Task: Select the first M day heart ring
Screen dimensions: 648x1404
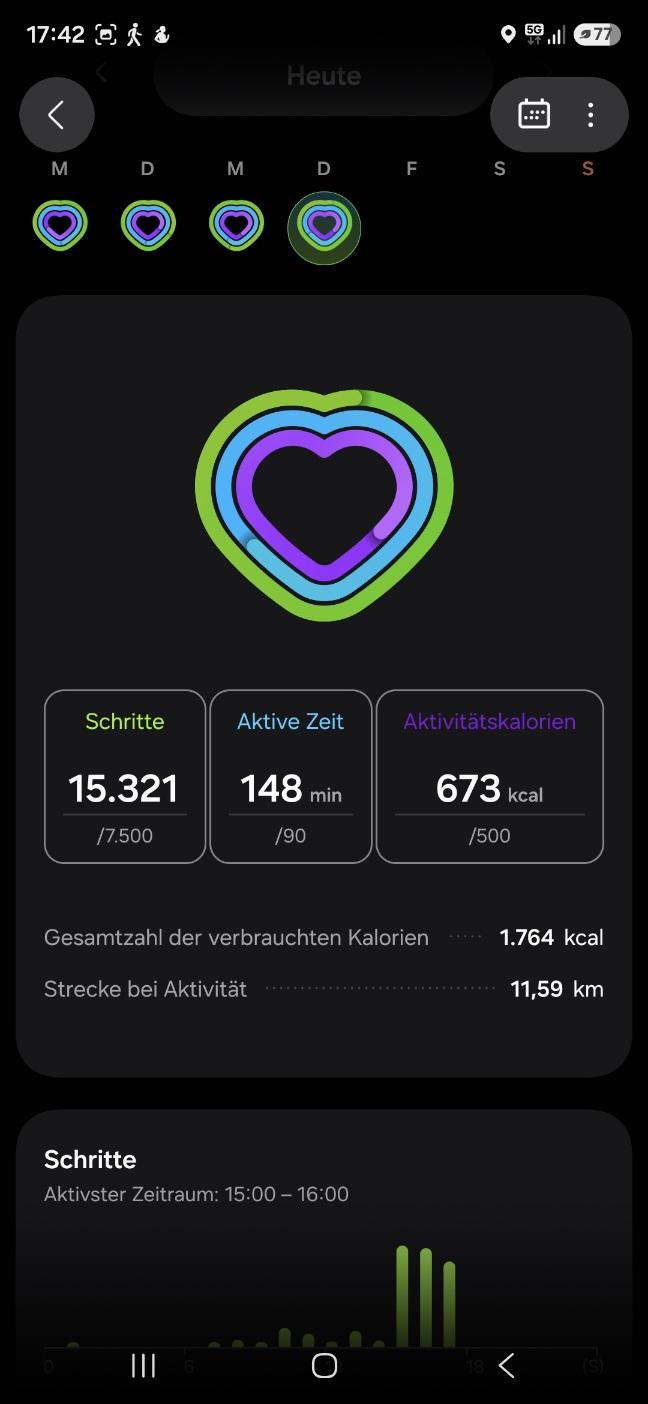Action: coord(60,225)
